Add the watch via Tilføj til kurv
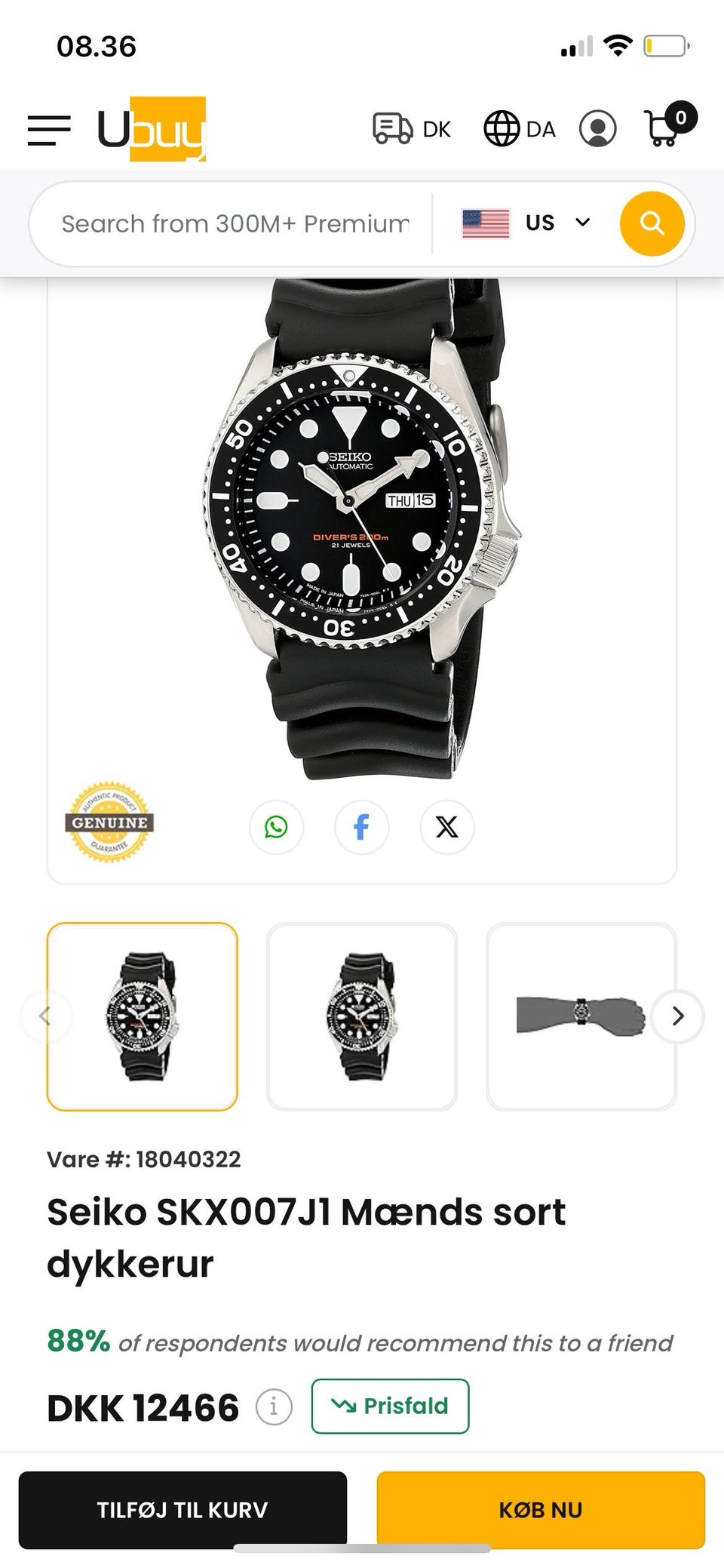Image resolution: width=724 pixels, height=1568 pixels. coord(183,1510)
